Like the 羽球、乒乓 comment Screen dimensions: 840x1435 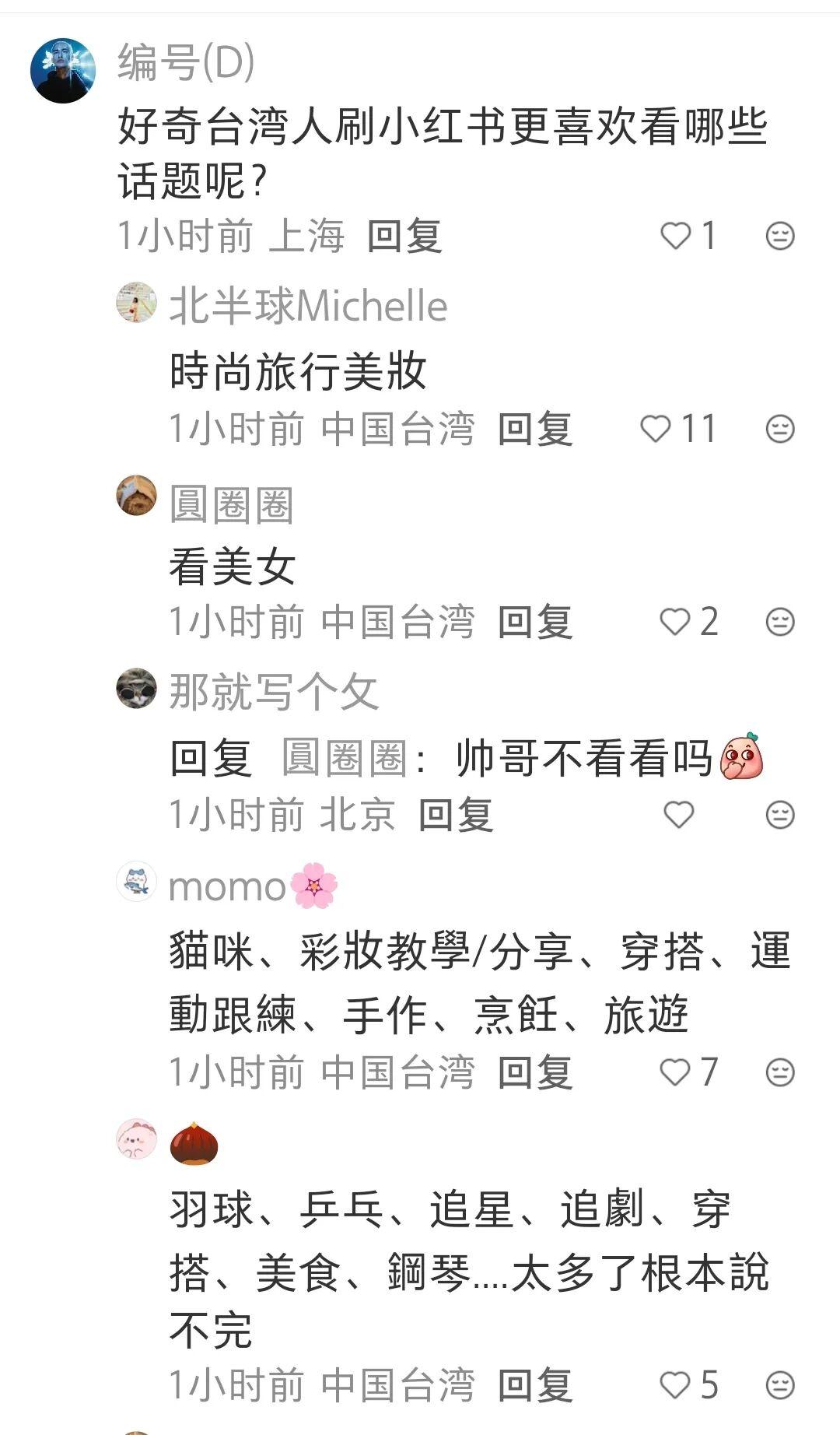tap(675, 1385)
